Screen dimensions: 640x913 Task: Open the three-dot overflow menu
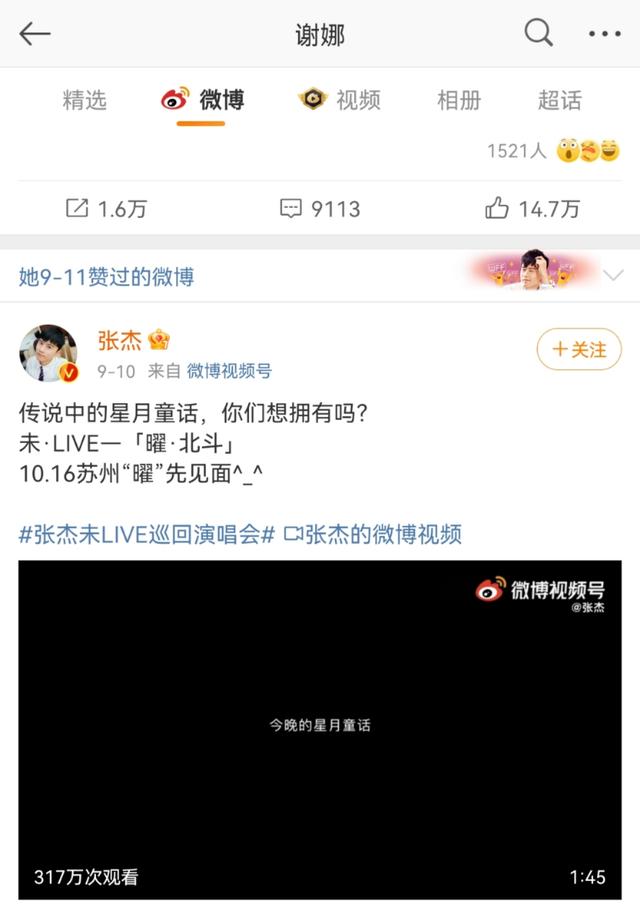pyautogui.click(x=604, y=34)
